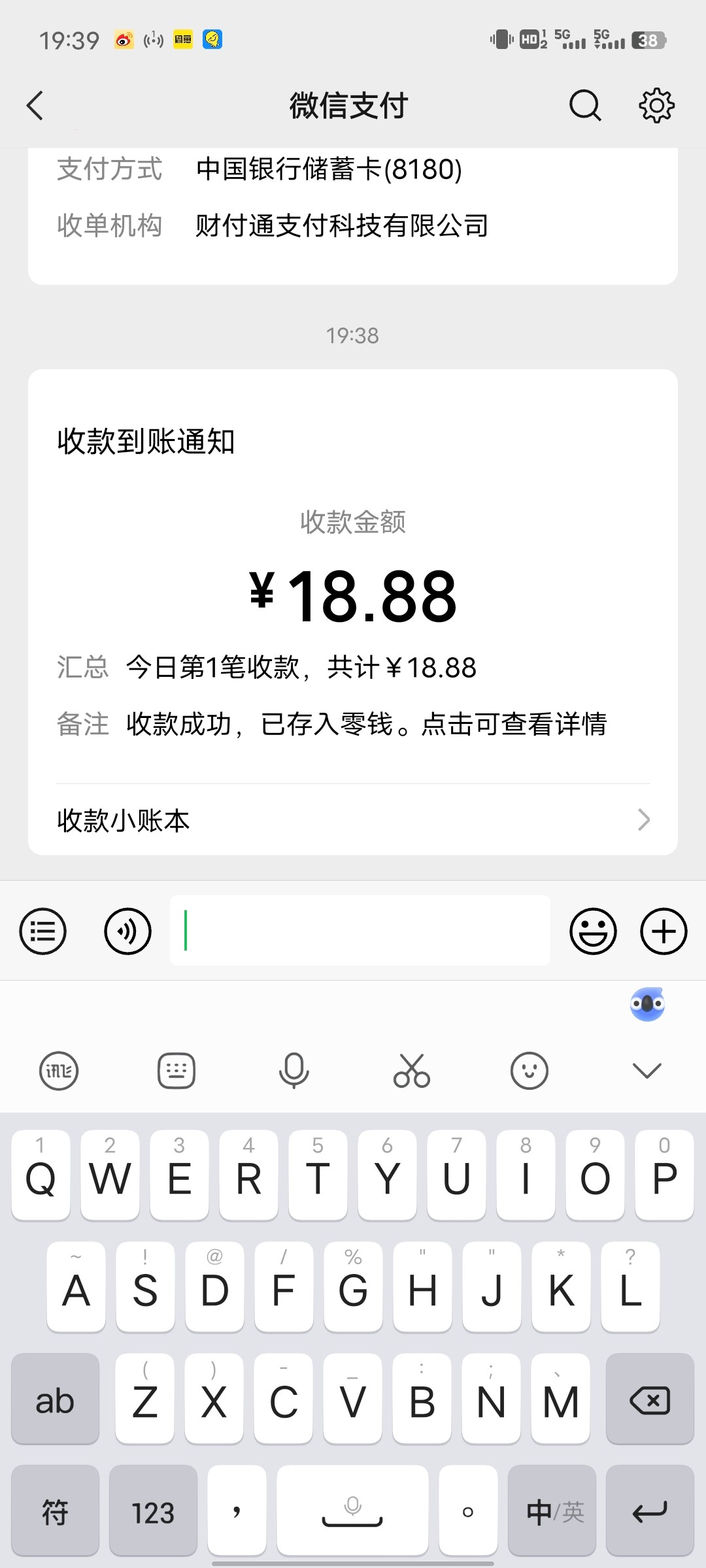
Task: Switch keyboard to 123 number layout
Action: coord(153,1512)
